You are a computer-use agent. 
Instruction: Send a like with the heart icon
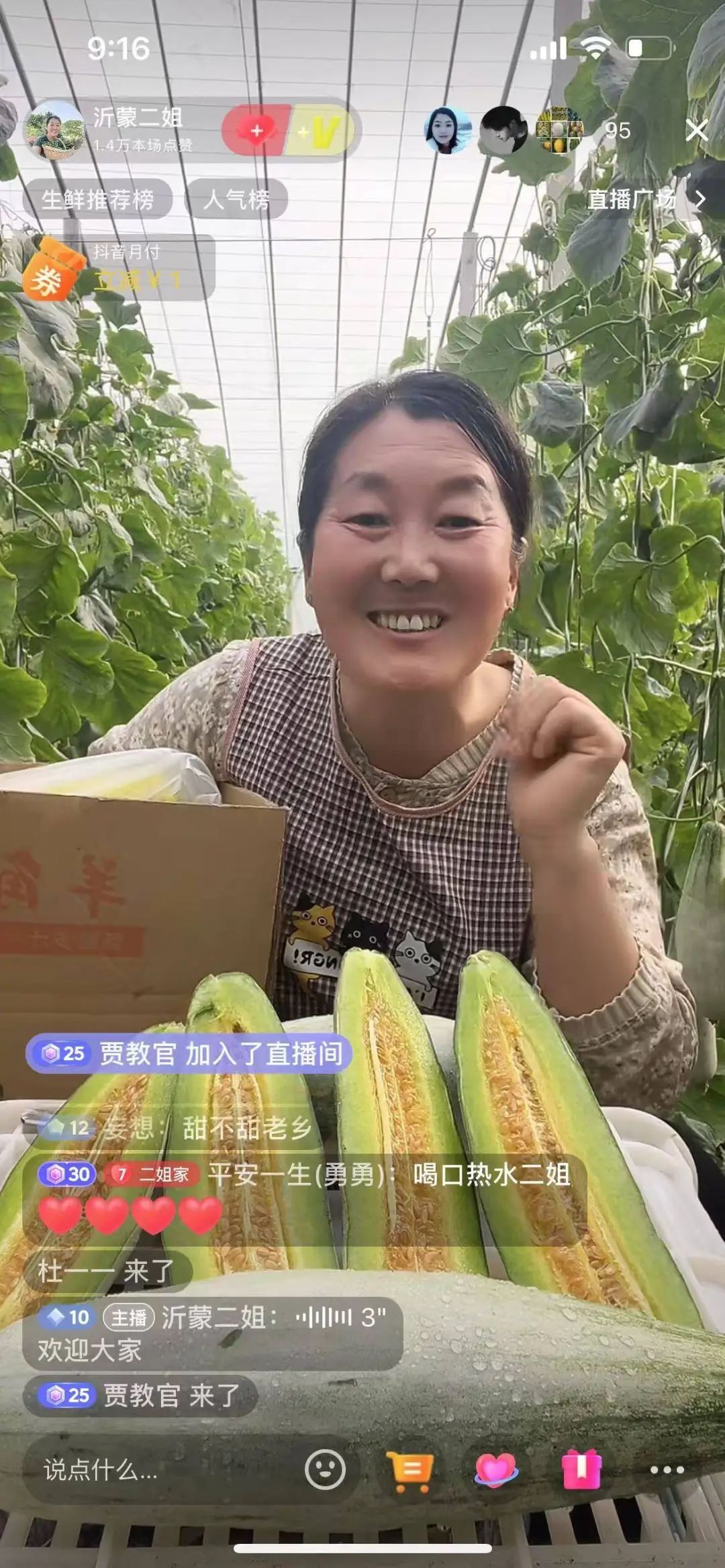[495, 1470]
